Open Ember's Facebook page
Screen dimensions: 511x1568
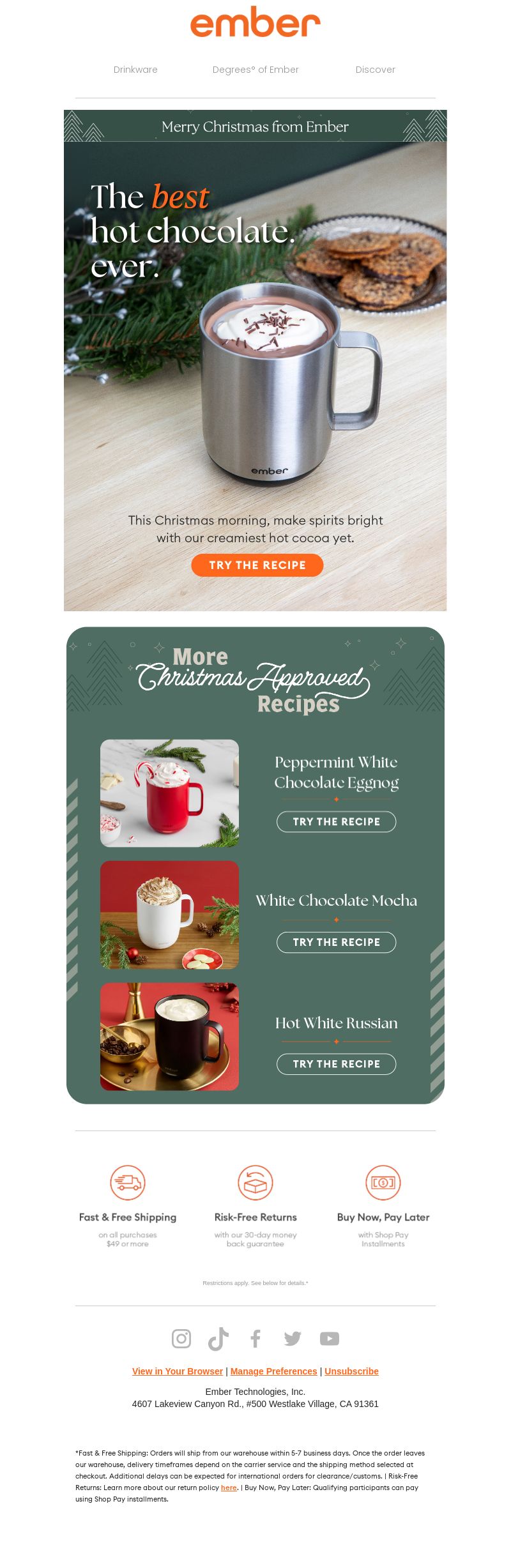pos(256,1338)
